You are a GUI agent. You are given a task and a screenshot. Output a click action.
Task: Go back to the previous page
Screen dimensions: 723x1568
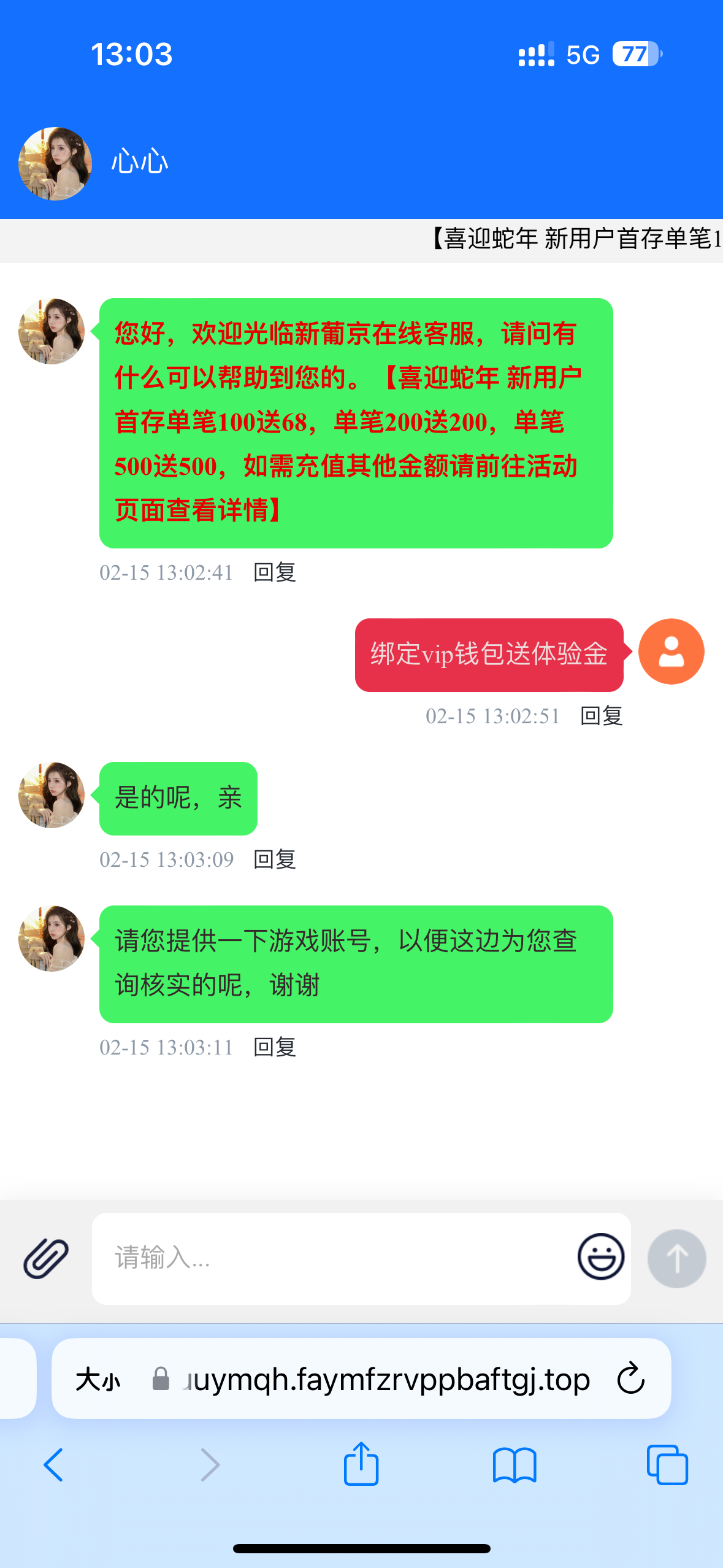click(53, 1465)
